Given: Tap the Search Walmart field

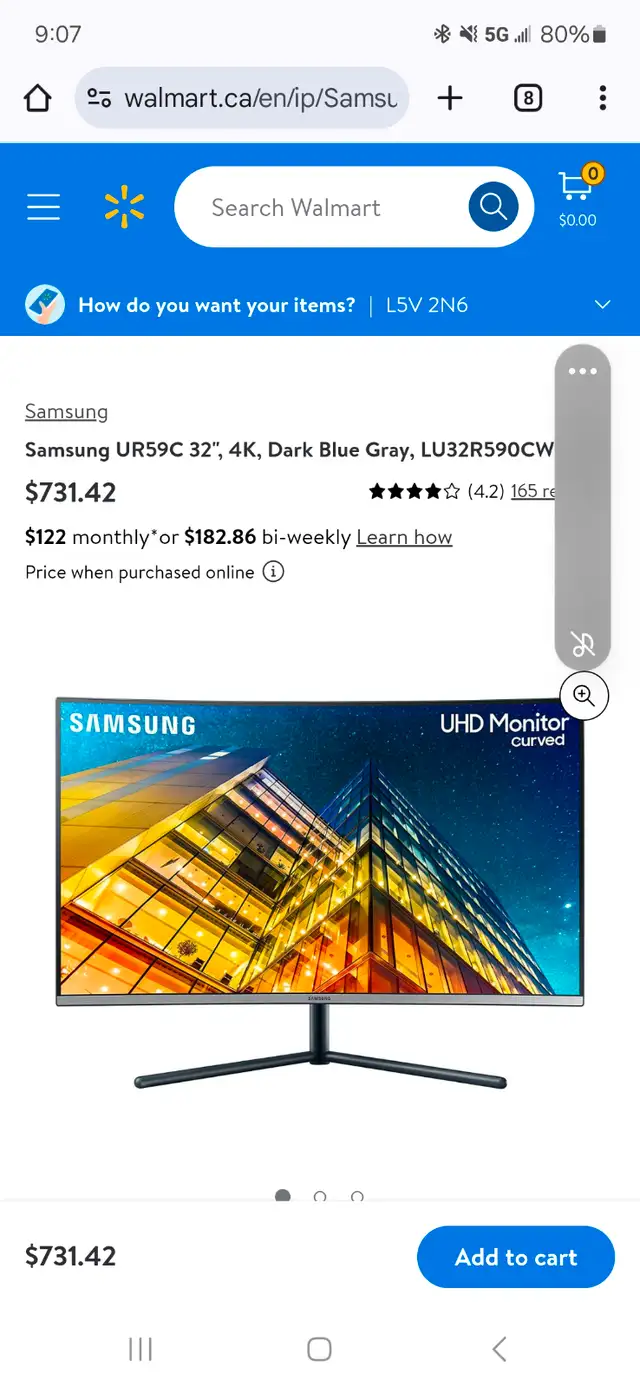Looking at the screenshot, I should click(x=320, y=208).
